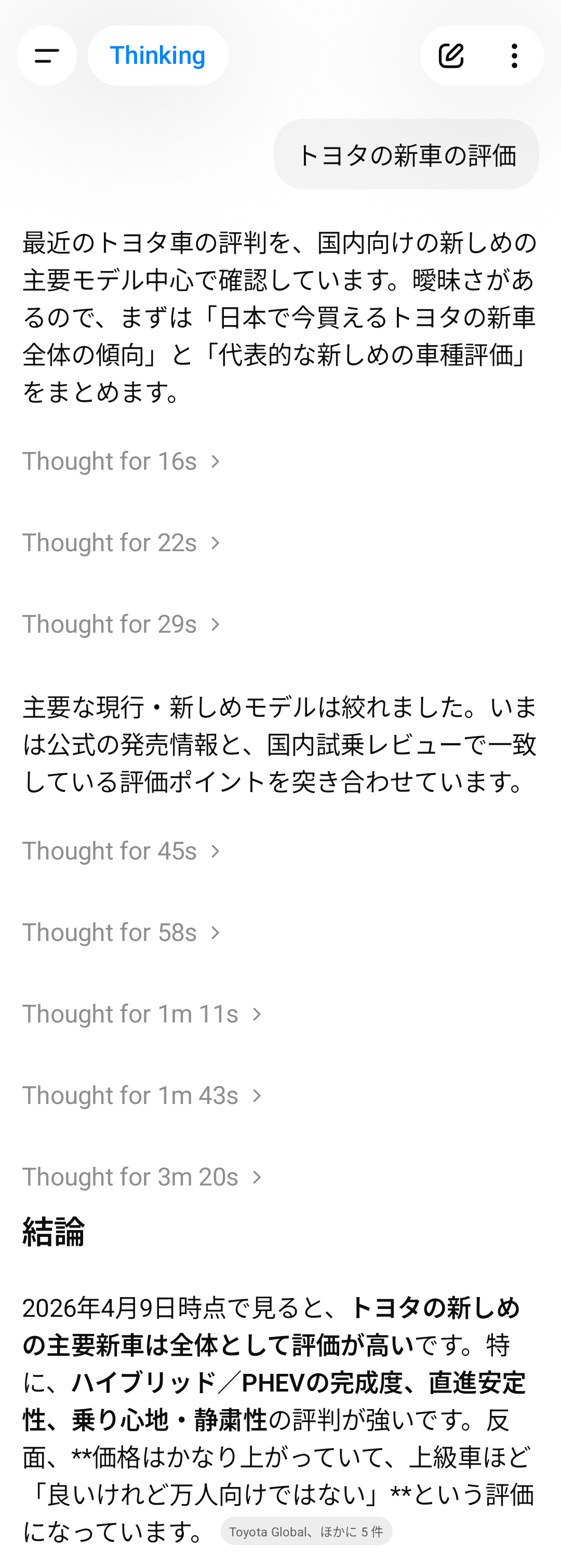The width and height of the screenshot is (561, 1568).
Task: Open the overflow menu
Action: click(x=515, y=56)
